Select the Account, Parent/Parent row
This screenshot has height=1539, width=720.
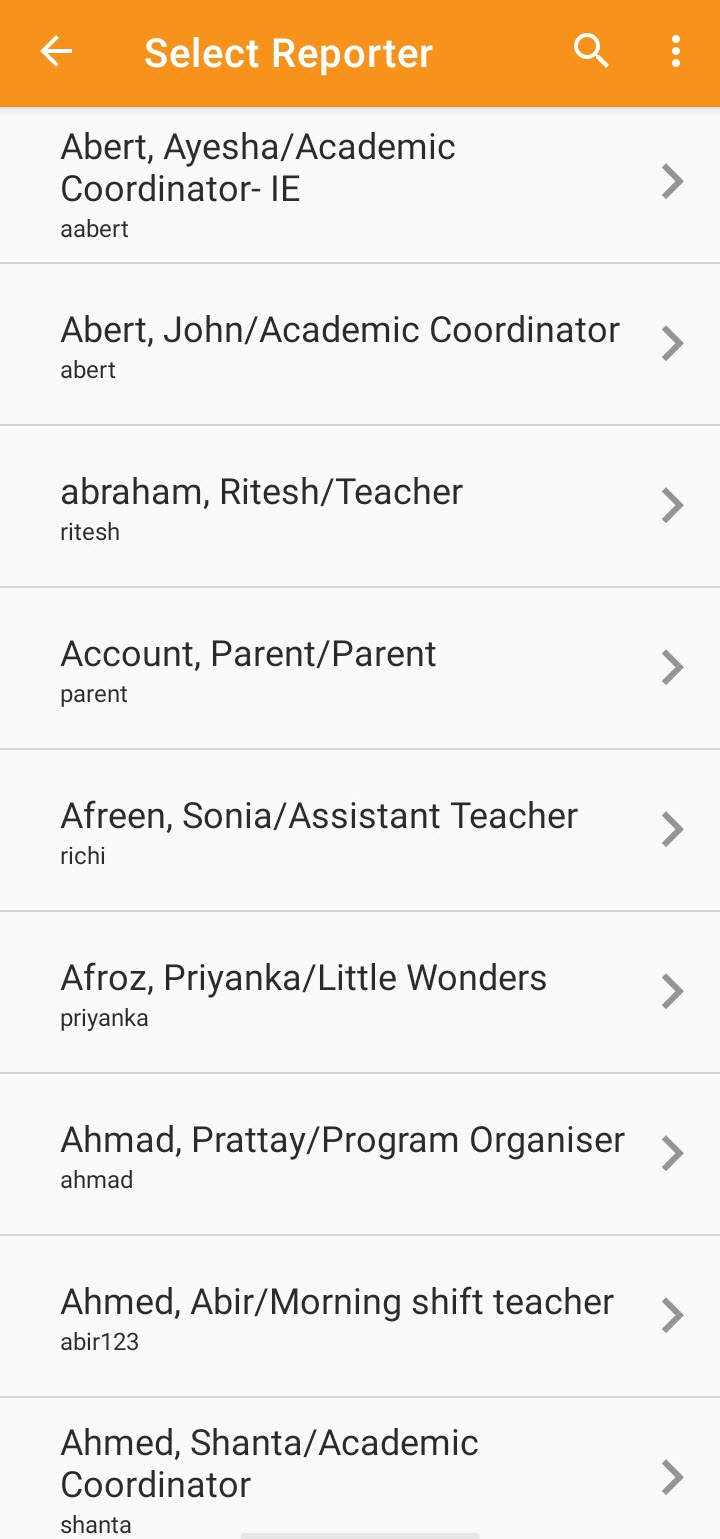[x=360, y=669]
